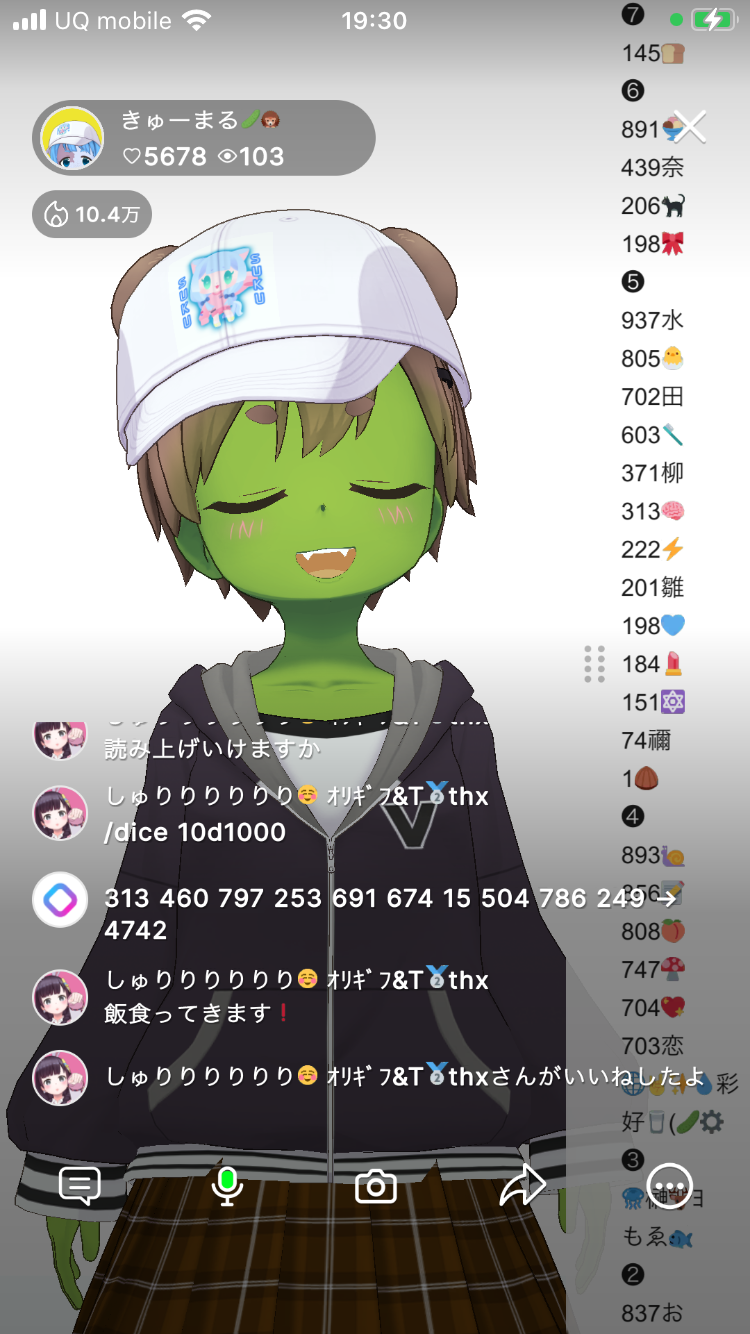Open the comment input icon

[79, 1186]
